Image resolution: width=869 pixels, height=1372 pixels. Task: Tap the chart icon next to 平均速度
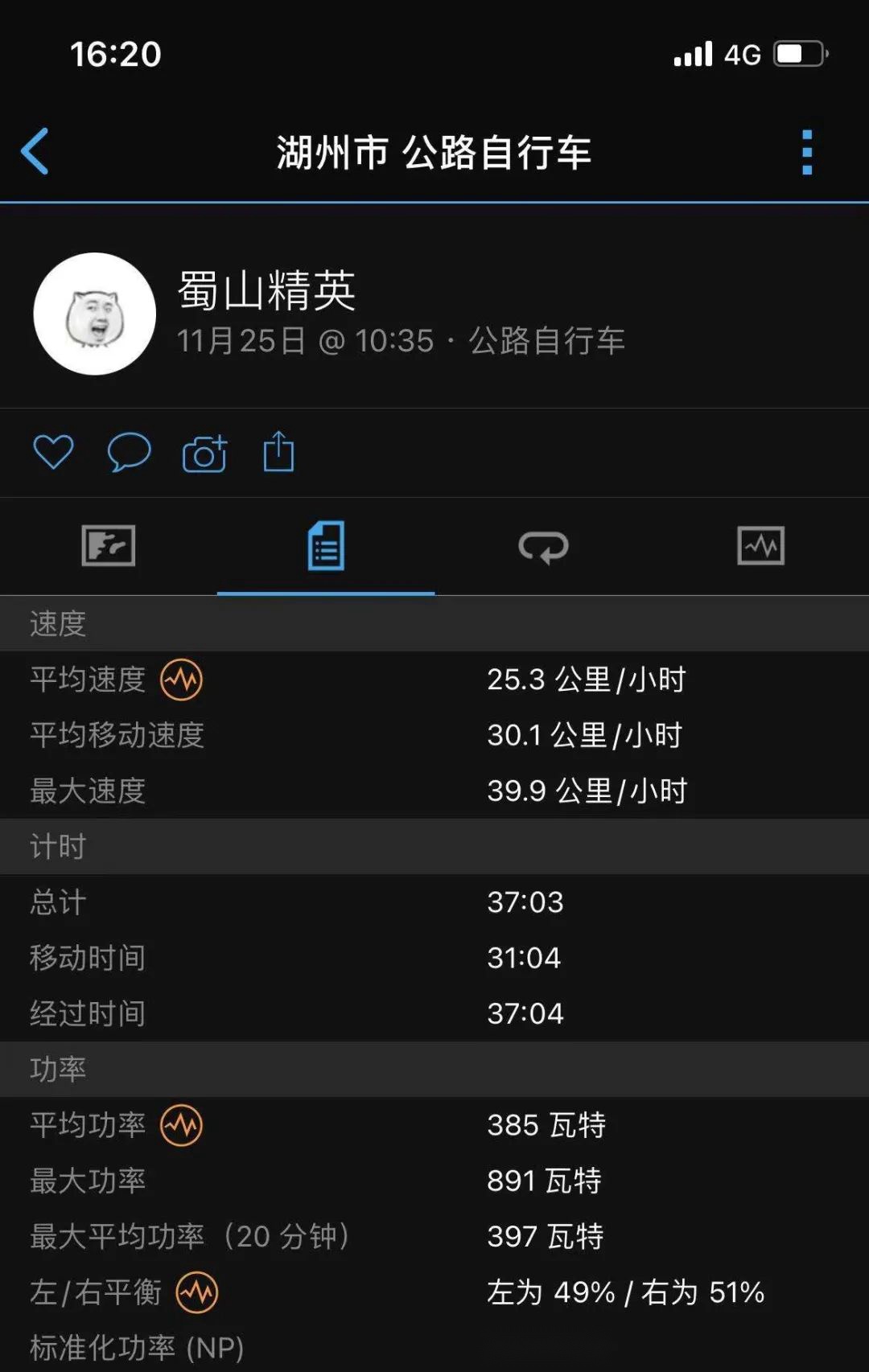181,680
